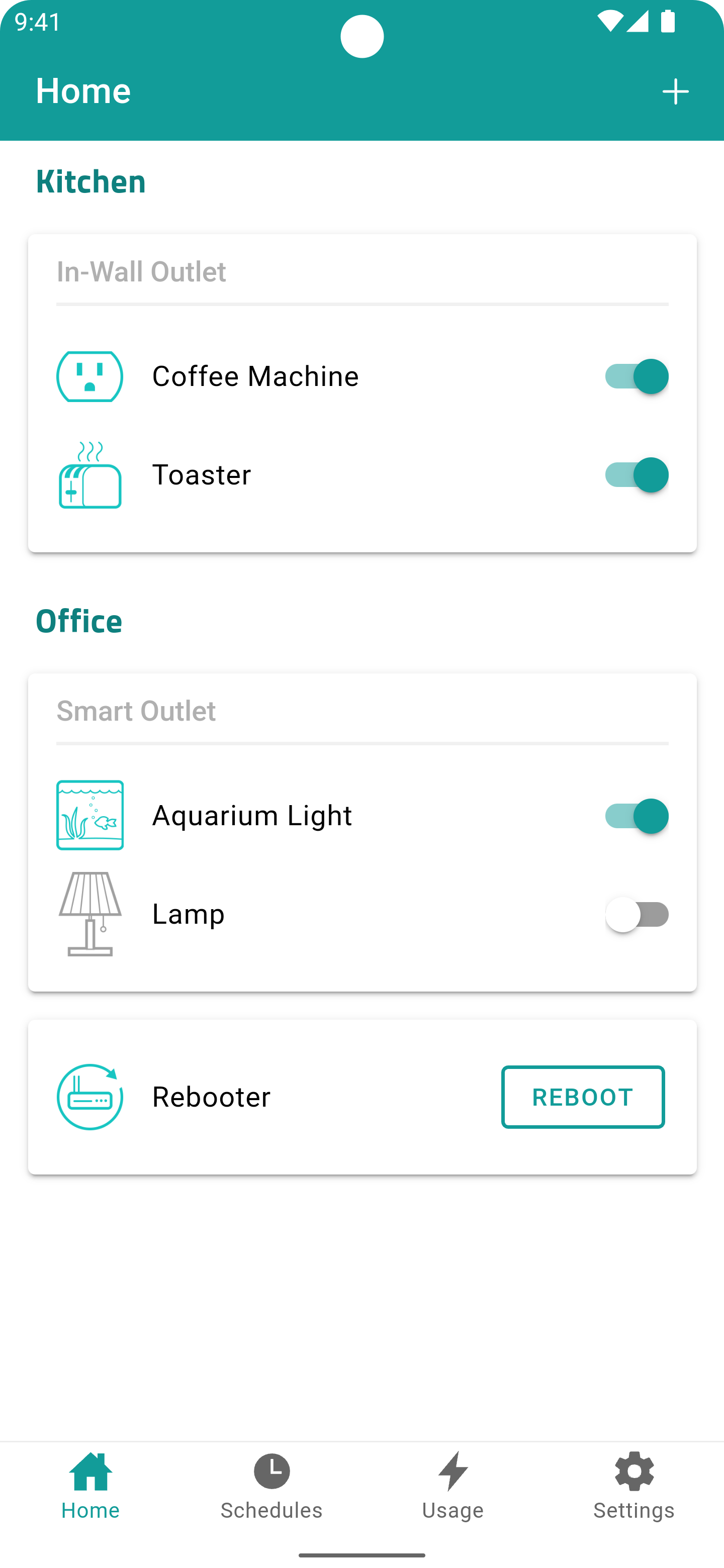Open the Lamp device row
This screenshot has width=724, height=1568.
point(188,914)
